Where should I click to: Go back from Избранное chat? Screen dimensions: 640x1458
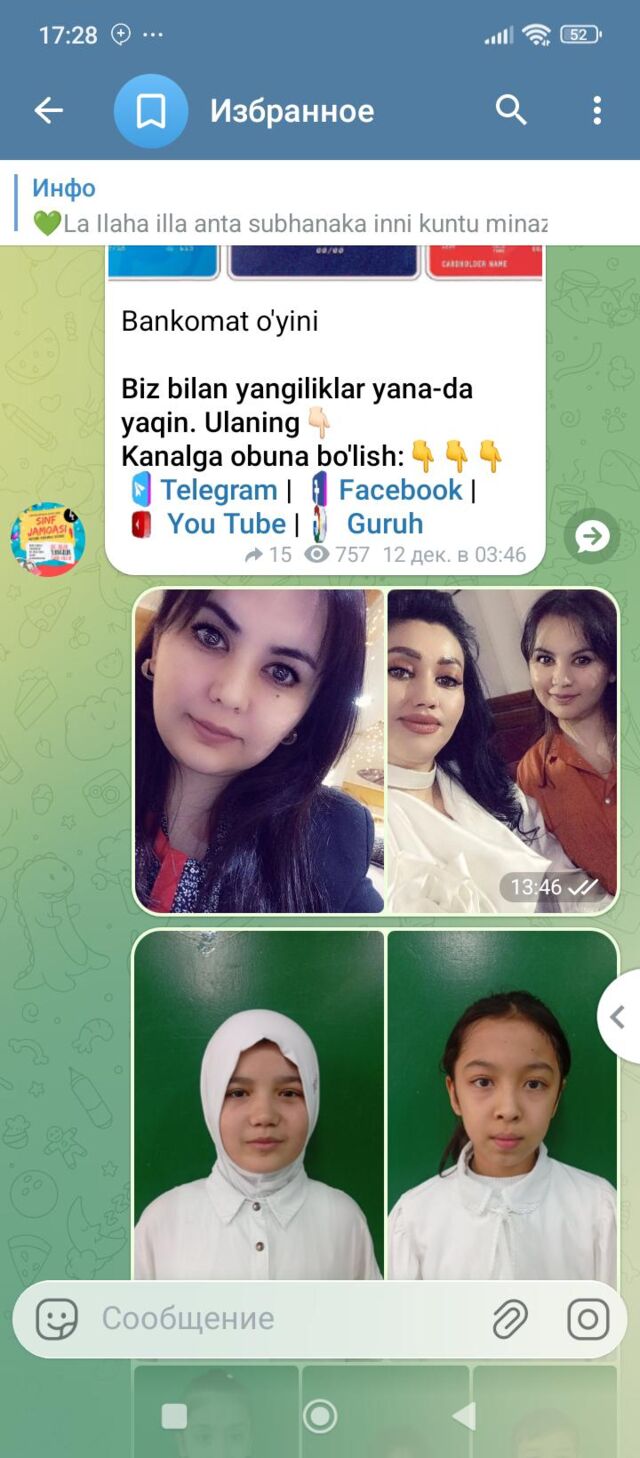point(48,110)
